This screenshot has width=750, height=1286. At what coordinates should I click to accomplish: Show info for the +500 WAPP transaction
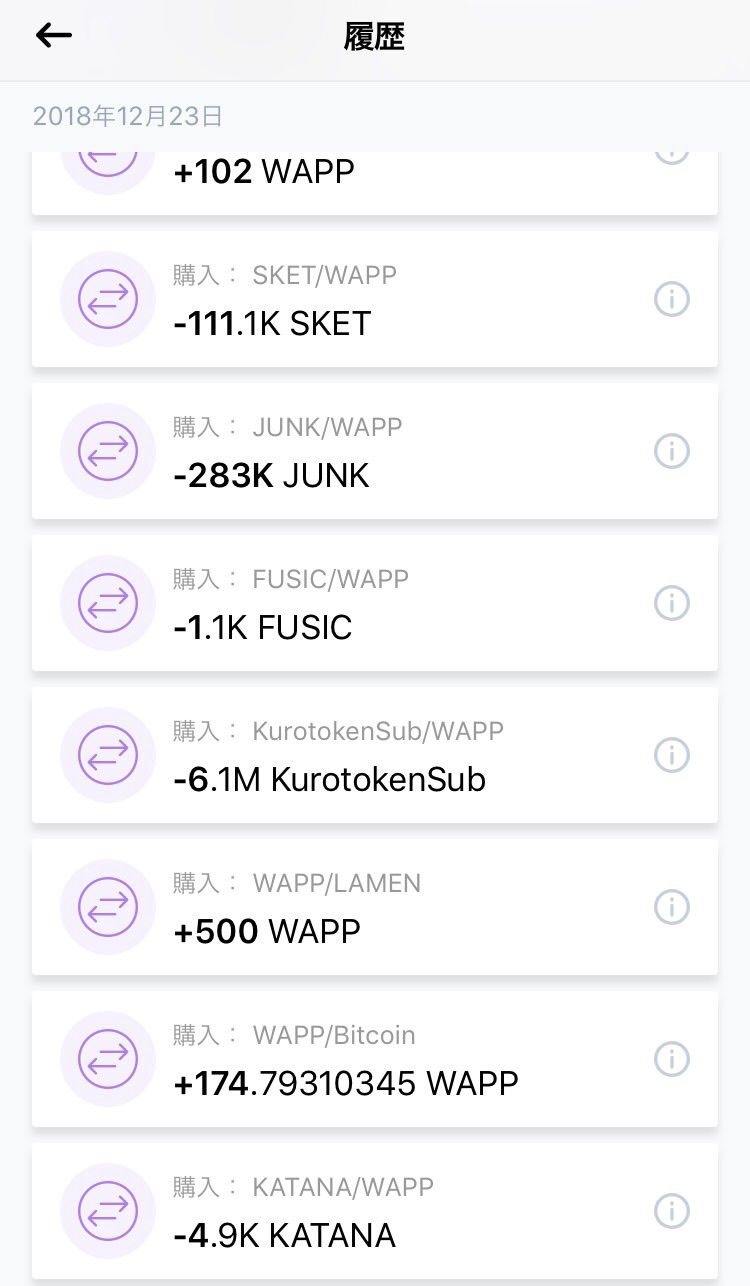(x=672, y=907)
